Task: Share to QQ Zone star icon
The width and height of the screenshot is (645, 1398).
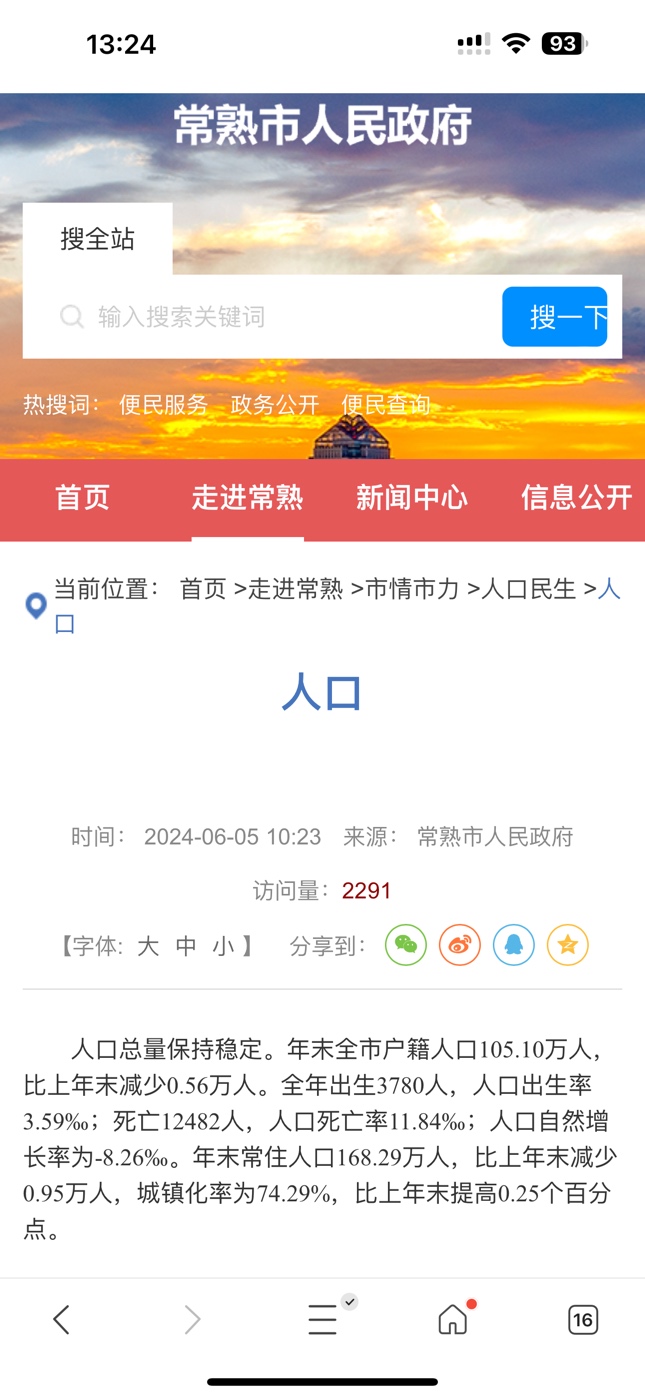Action: (x=568, y=945)
